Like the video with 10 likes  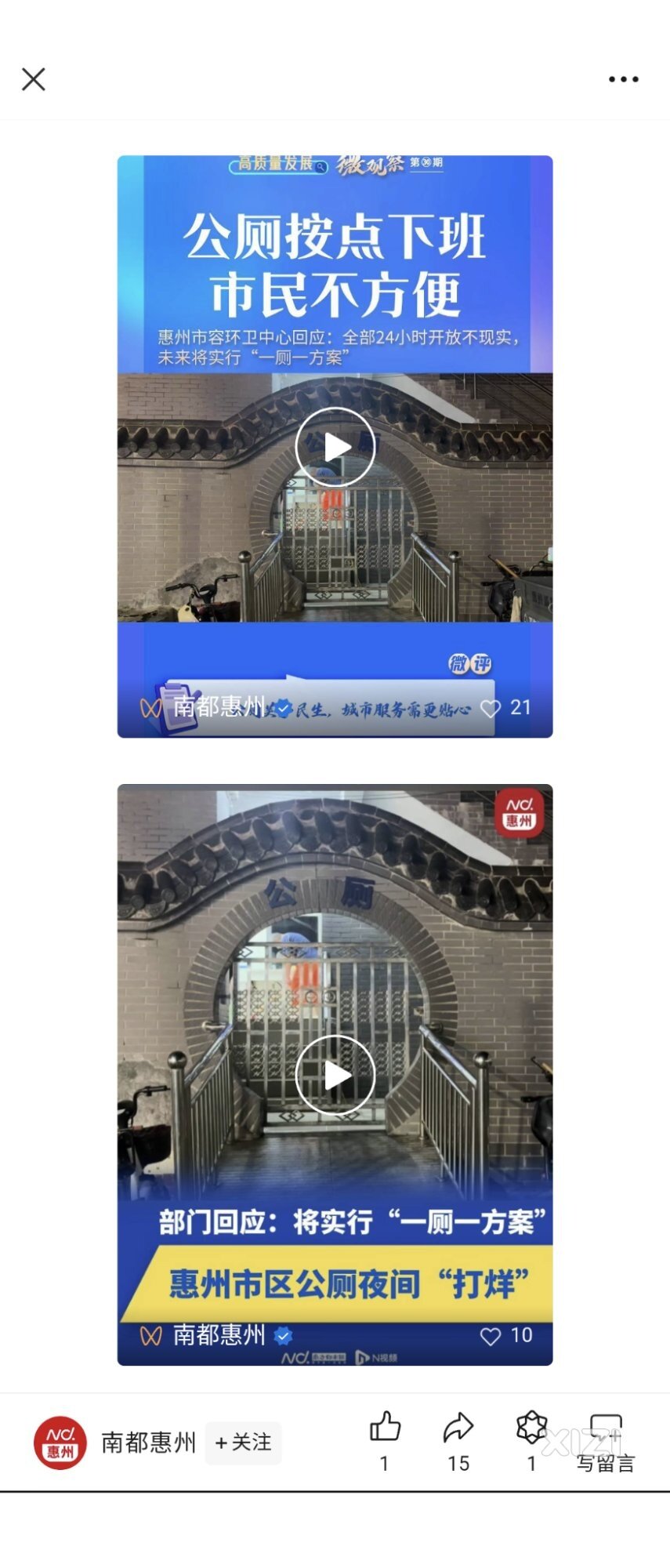(491, 1336)
